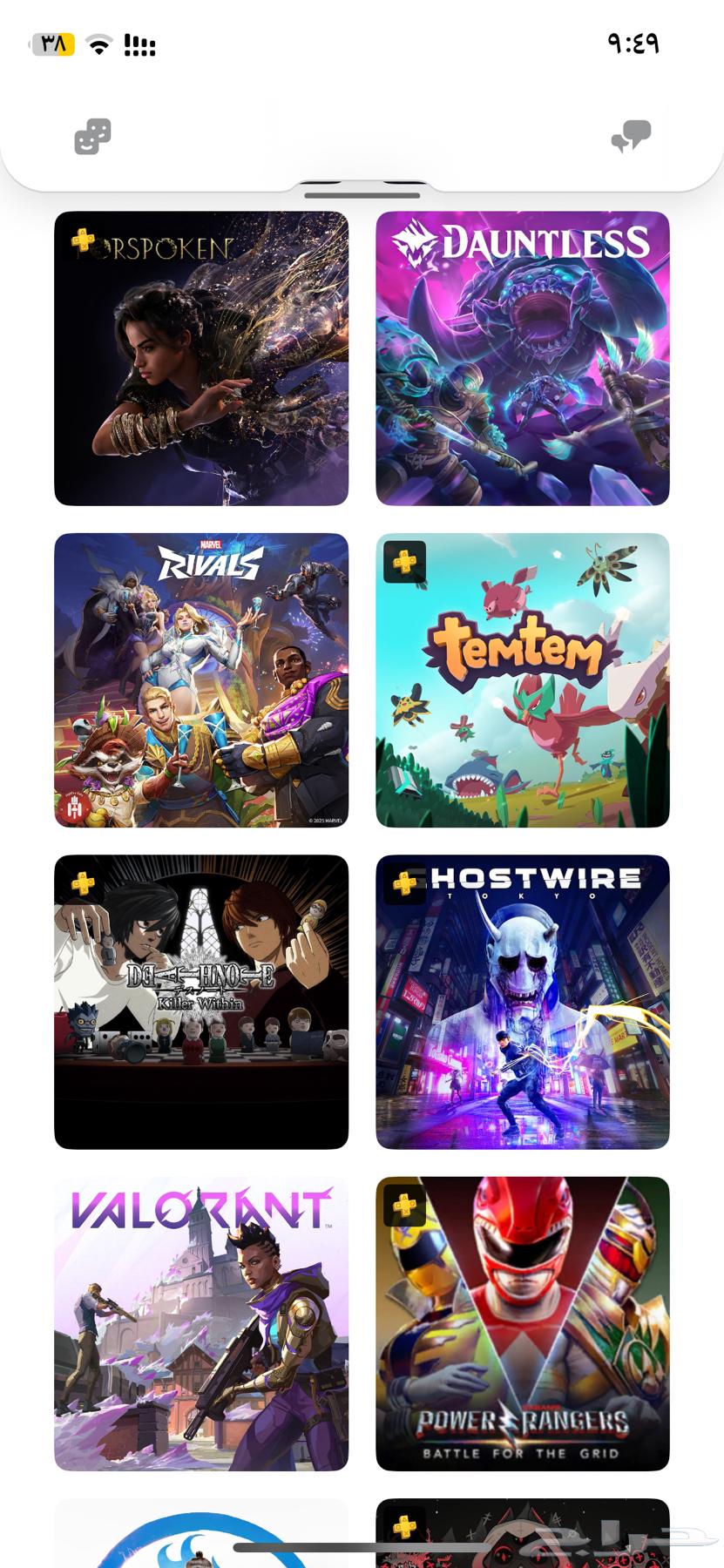Tap the game library dice icon
This screenshot has height=1568, width=724.
click(92, 137)
